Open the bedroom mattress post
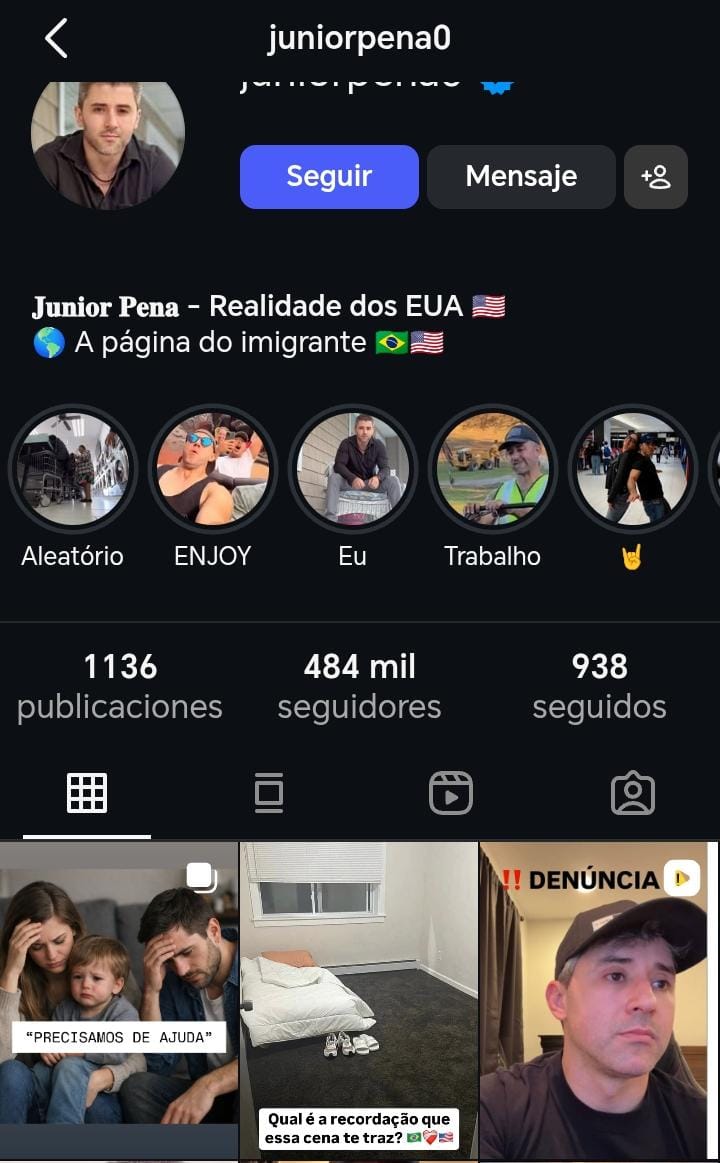This screenshot has height=1163, width=720. point(359,1000)
